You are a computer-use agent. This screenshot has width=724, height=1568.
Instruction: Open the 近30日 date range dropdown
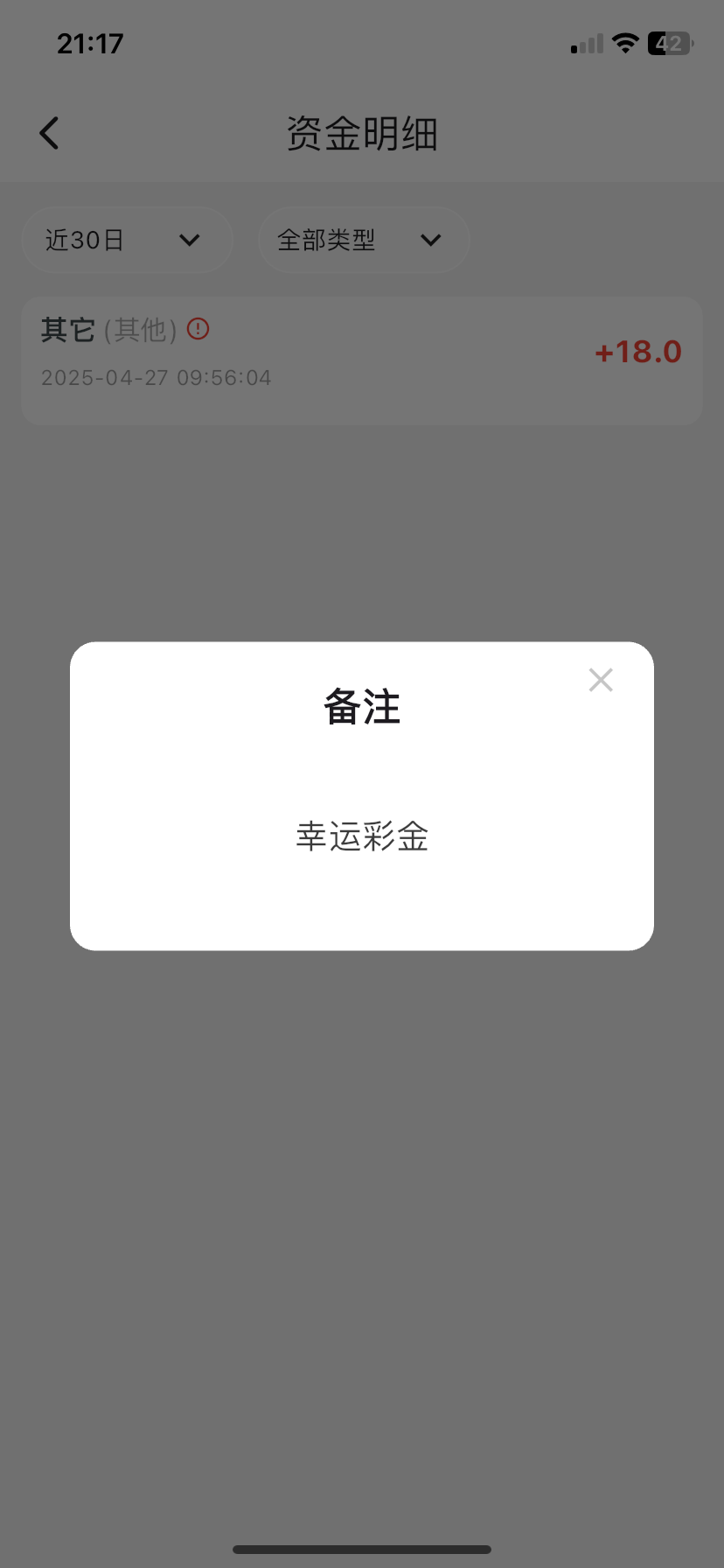tap(127, 240)
